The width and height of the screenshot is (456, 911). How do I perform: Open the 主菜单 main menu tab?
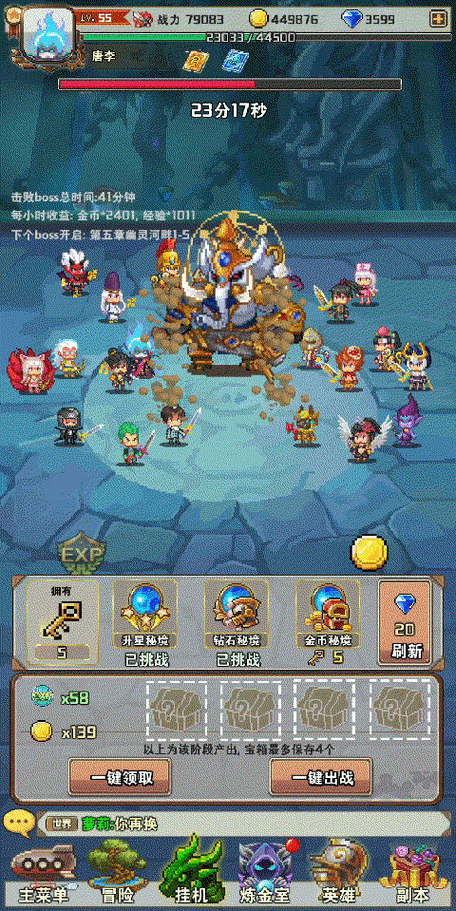(x=44, y=874)
